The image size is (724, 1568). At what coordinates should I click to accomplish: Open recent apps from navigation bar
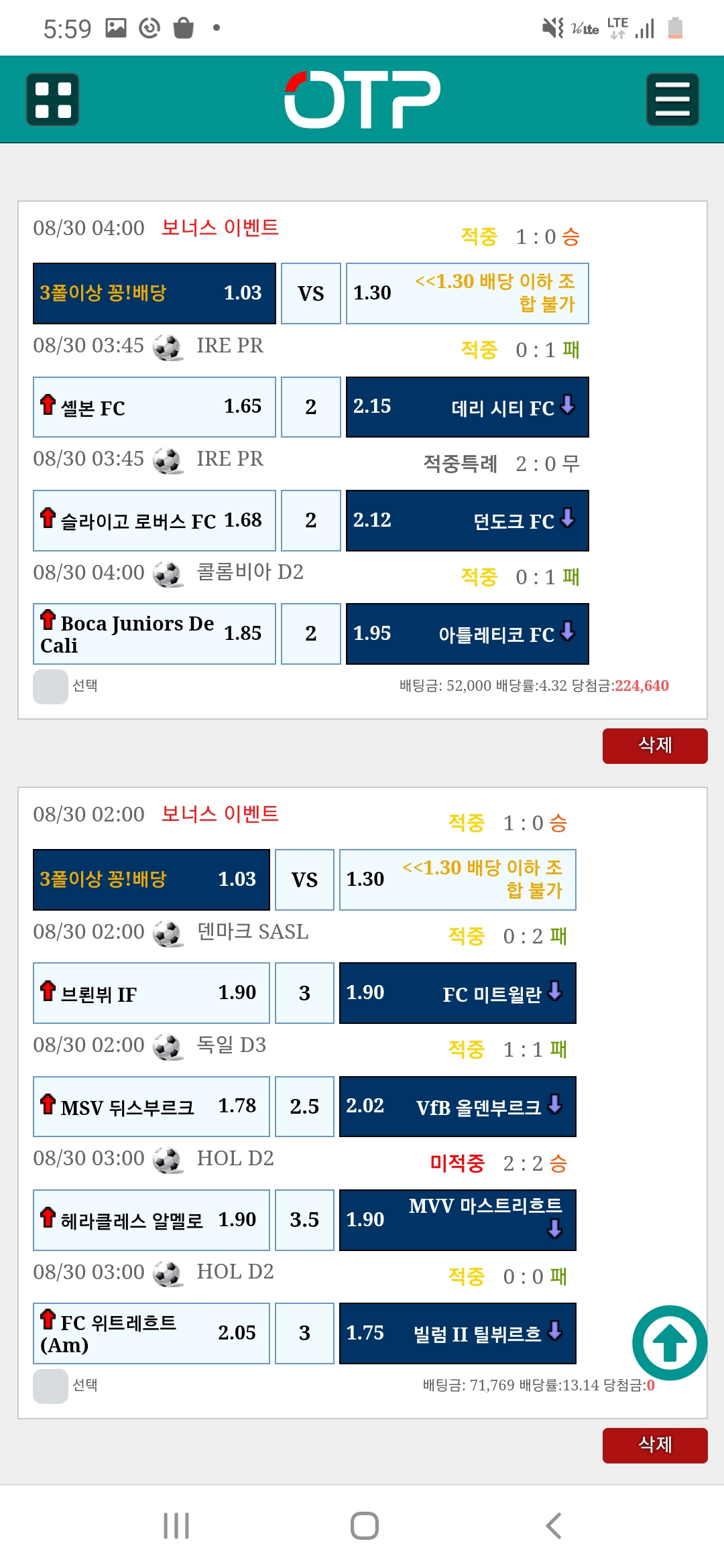pyautogui.click(x=176, y=1526)
